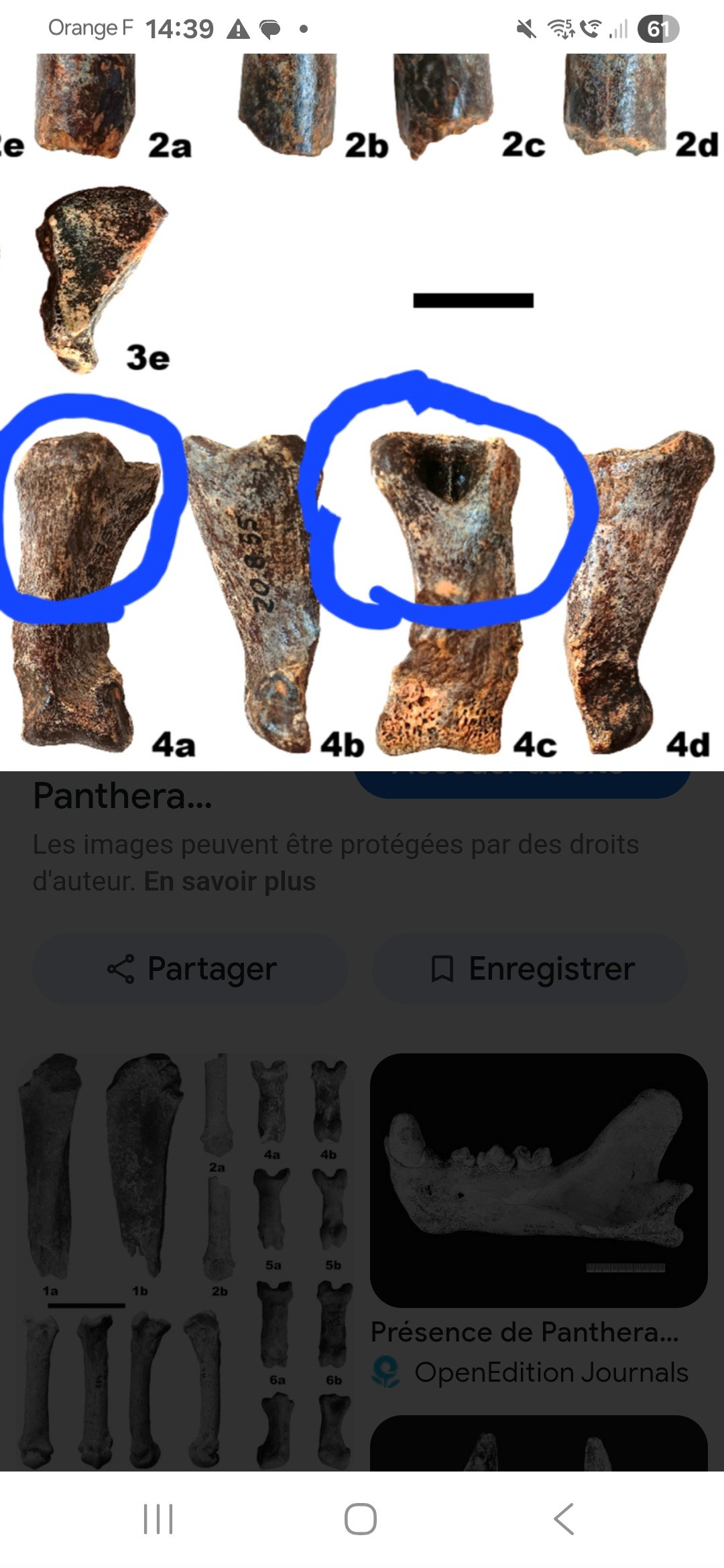The height and width of the screenshot is (1568, 724).
Task: Go back with the system back button
Action: [x=564, y=1518]
